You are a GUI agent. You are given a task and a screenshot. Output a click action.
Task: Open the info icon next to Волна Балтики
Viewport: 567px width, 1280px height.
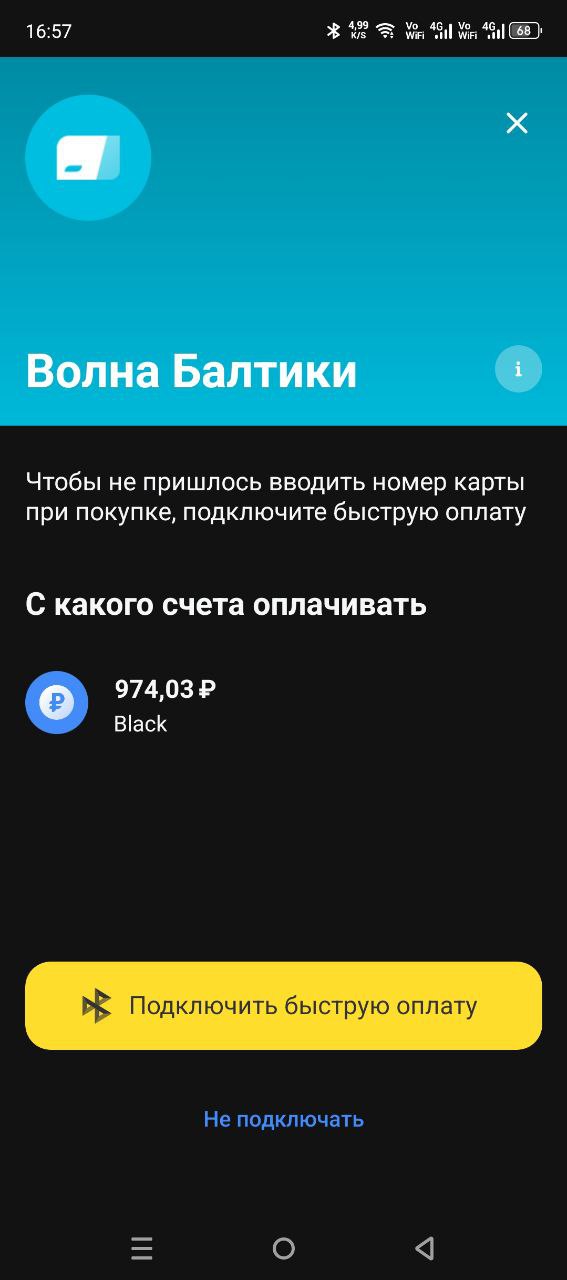point(518,369)
